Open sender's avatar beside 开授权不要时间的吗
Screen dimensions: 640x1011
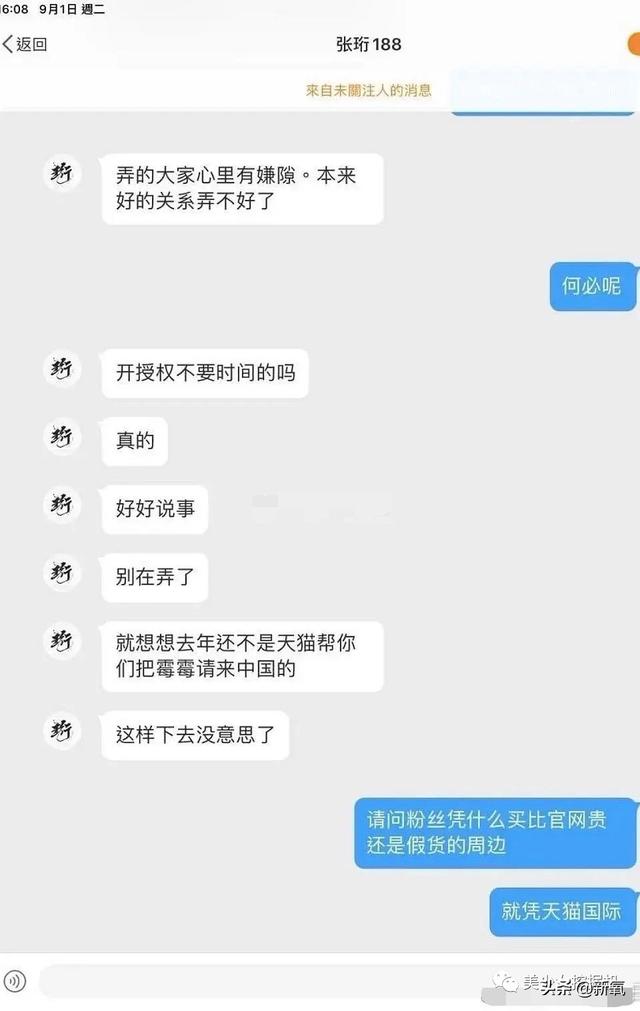pyautogui.click(x=62, y=367)
